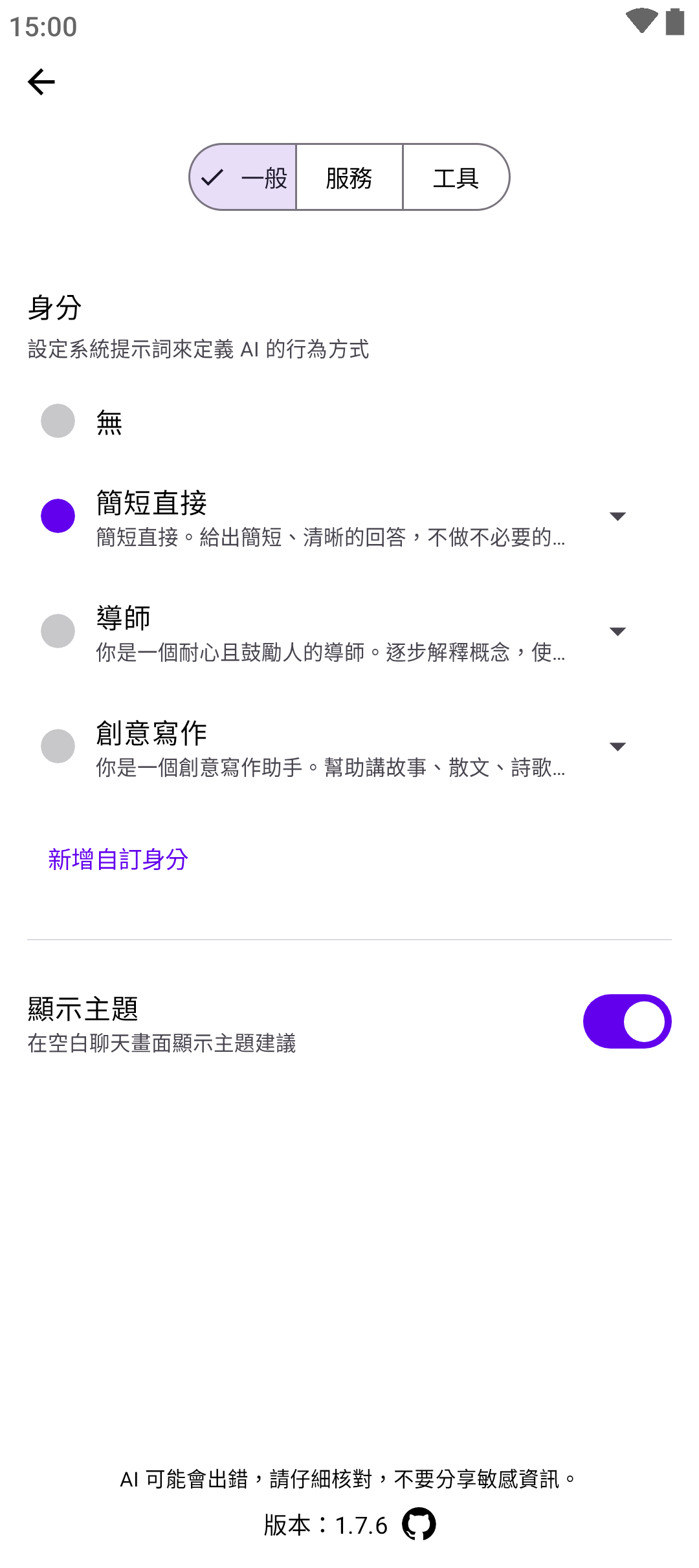Switch to the 工具 tab
699x1568 pixels.
pos(456,178)
